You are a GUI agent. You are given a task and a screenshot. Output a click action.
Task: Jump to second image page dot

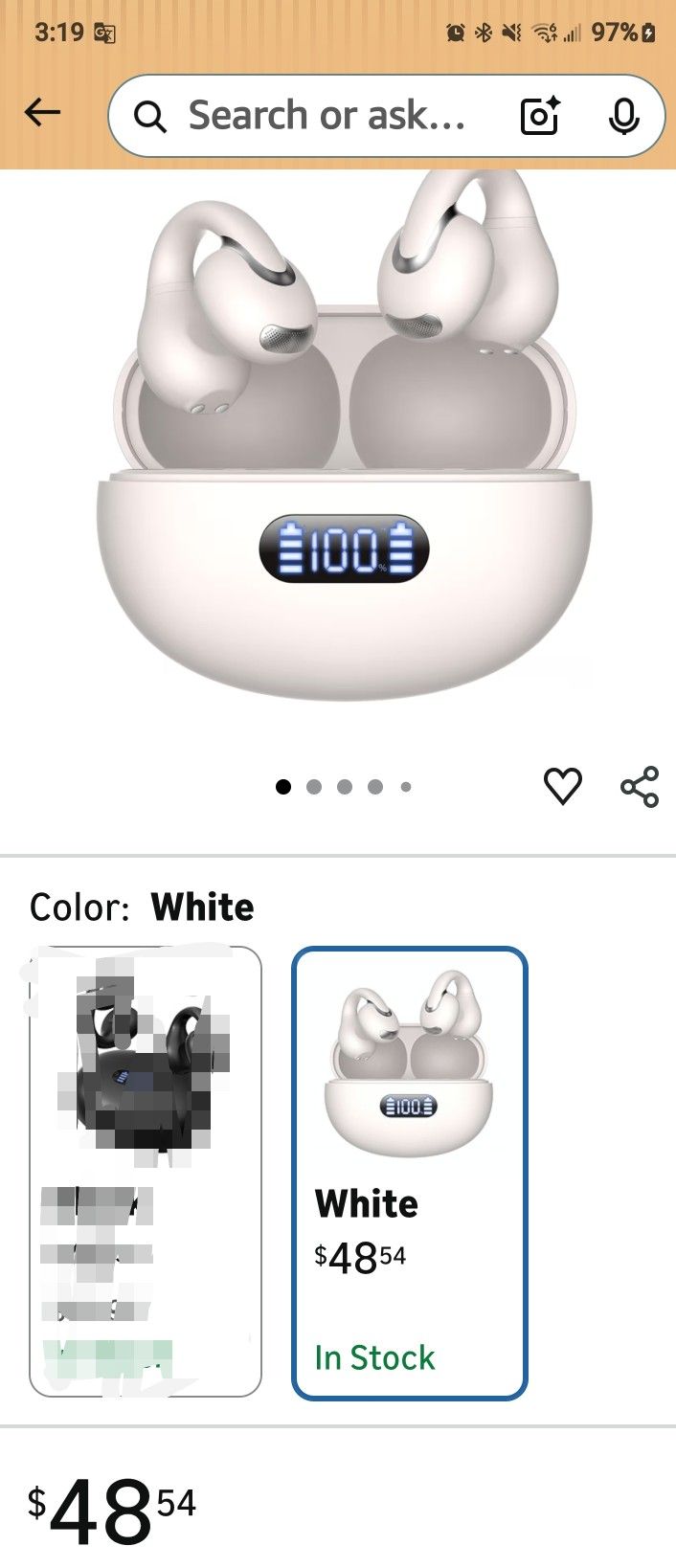[314, 787]
